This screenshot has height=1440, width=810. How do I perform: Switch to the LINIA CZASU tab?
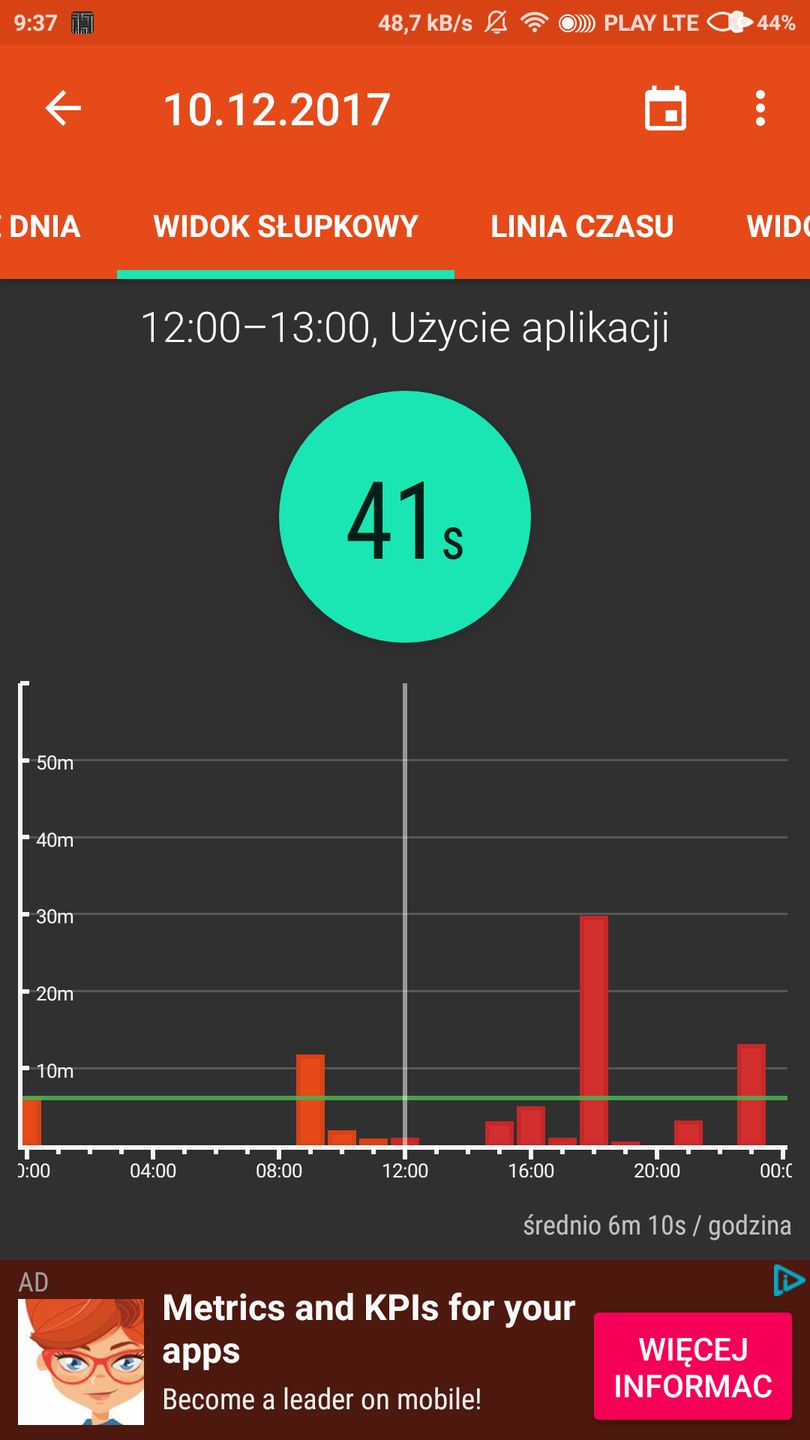(581, 226)
